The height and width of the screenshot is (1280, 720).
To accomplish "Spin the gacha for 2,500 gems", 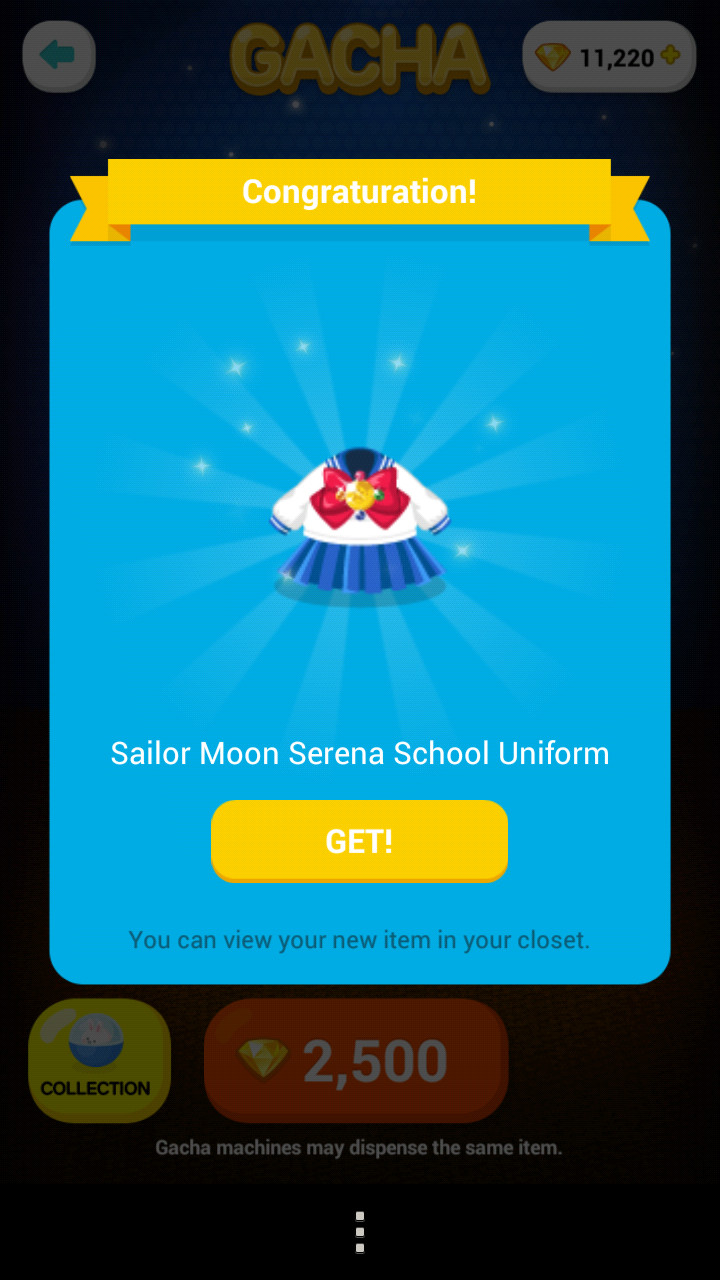I will tap(356, 1061).
